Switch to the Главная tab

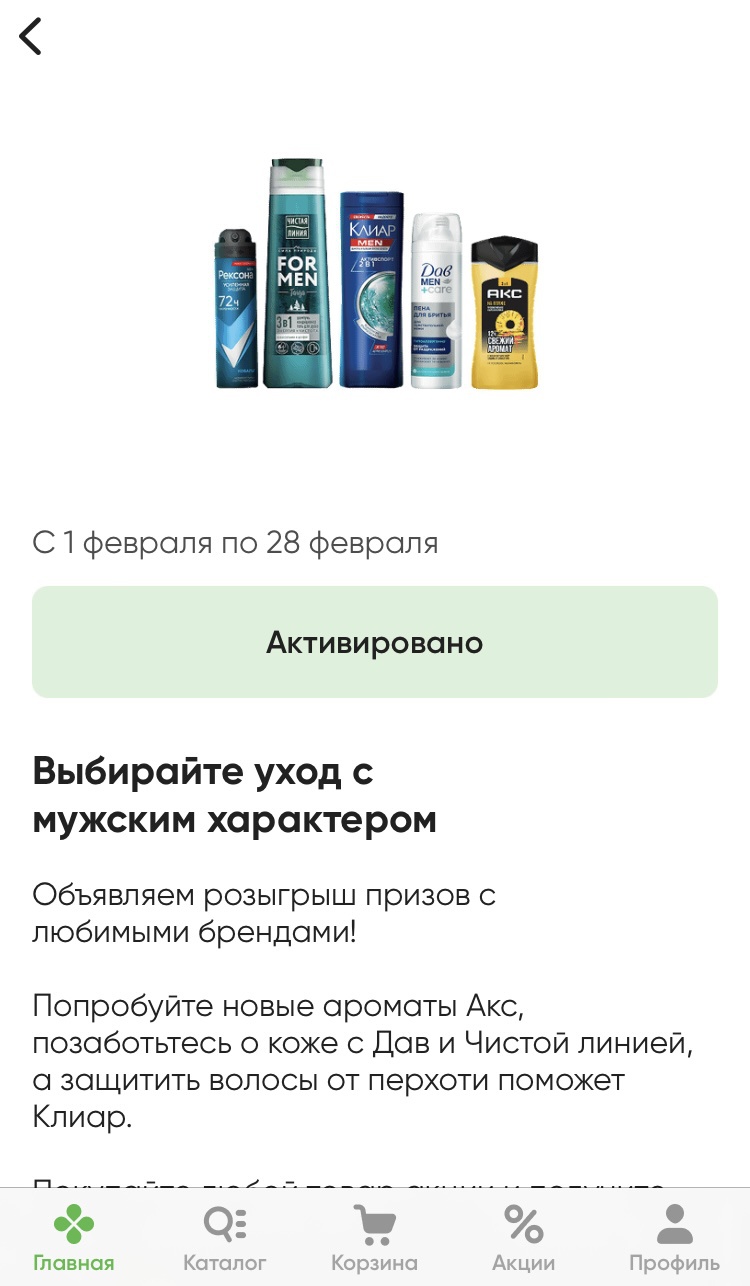coord(74,1238)
